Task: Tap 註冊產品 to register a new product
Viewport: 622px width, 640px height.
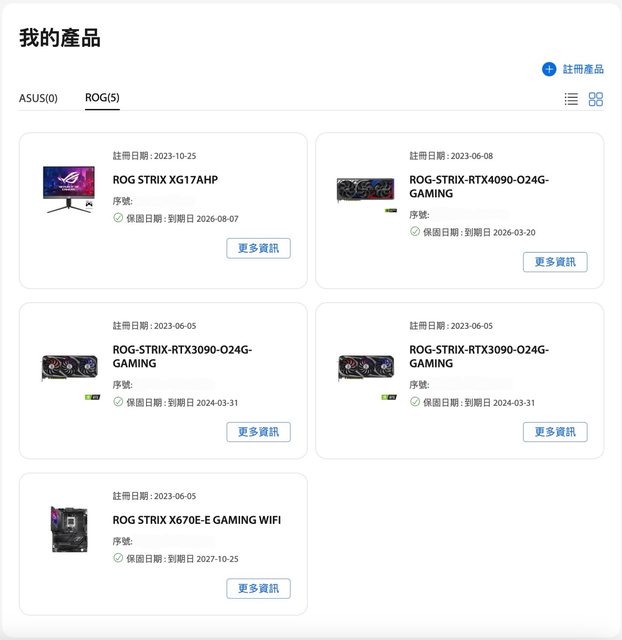Action: (x=574, y=69)
